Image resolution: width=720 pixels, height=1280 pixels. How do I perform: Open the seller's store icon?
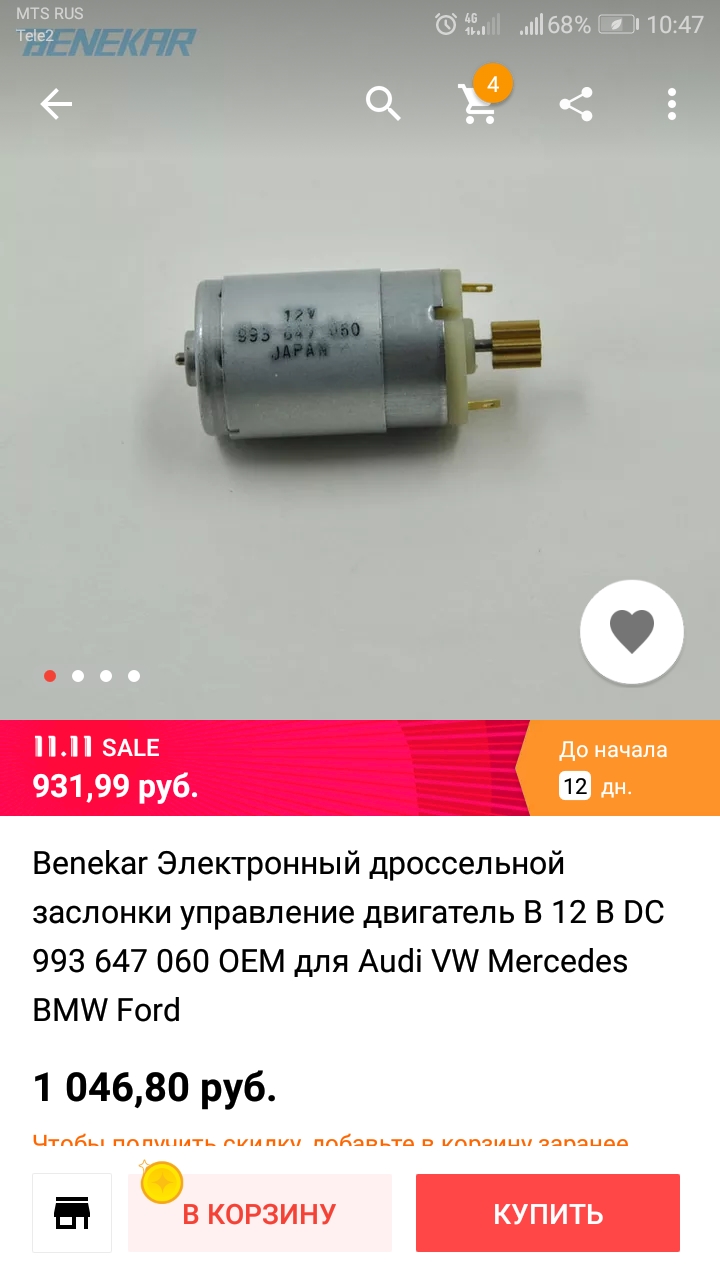point(72,1213)
